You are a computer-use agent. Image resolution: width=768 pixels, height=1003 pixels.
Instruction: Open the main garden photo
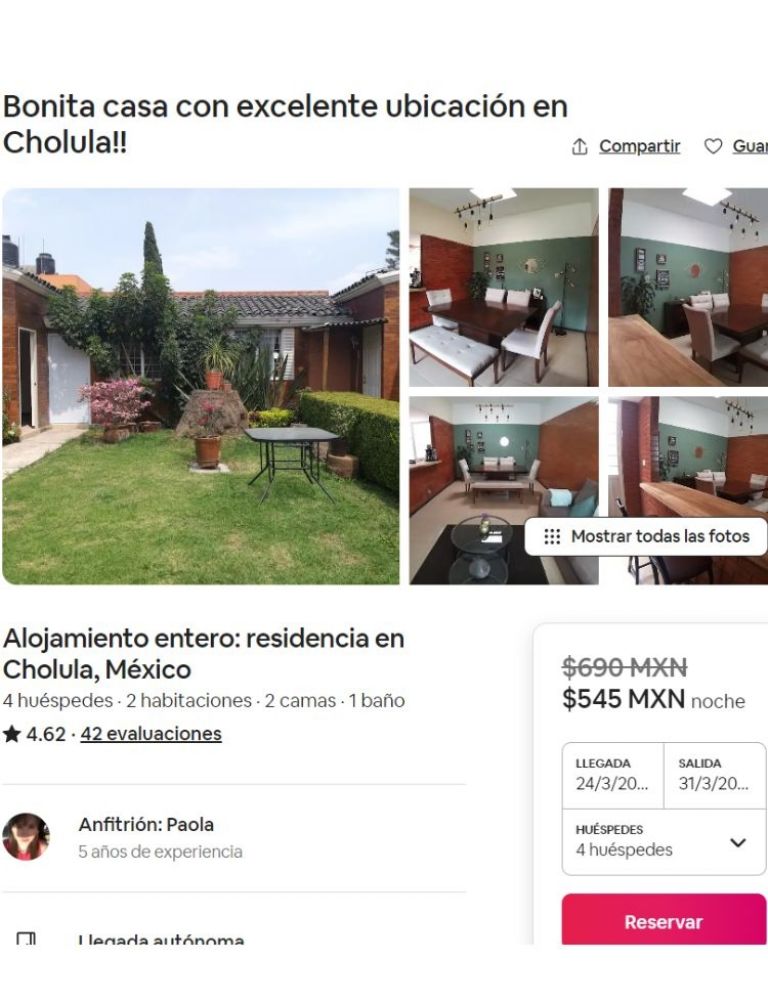200,386
